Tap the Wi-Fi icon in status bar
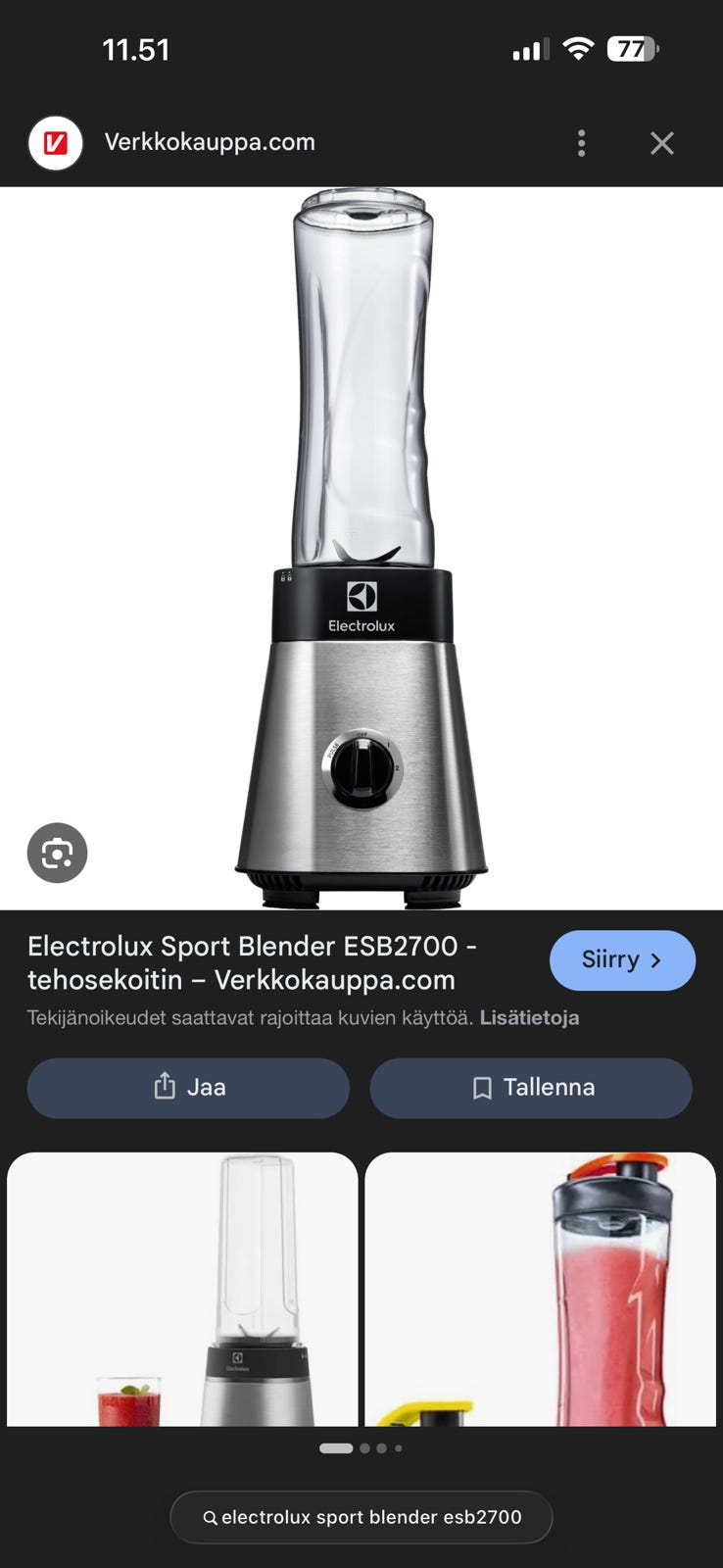 tap(578, 47)
